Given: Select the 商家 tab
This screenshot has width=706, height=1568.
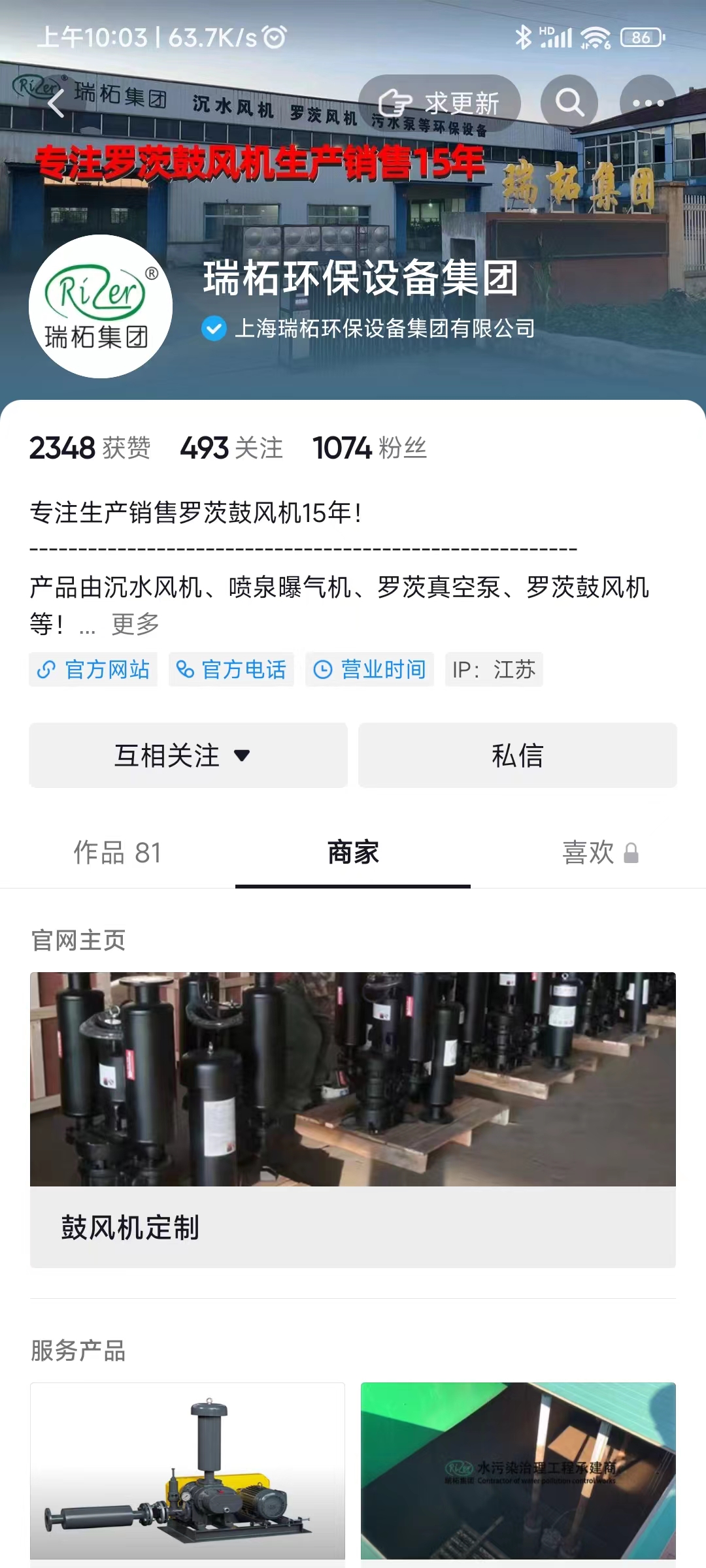Looking at the screenshot, I should 353,853.
